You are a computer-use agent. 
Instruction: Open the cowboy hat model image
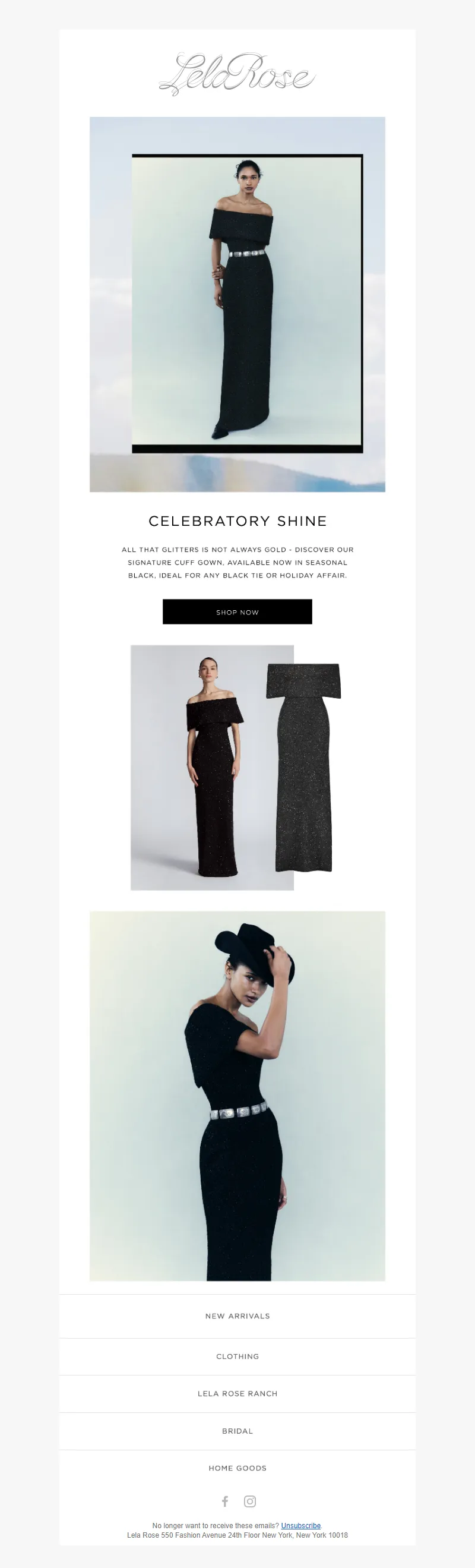[x=237, y=1096]
